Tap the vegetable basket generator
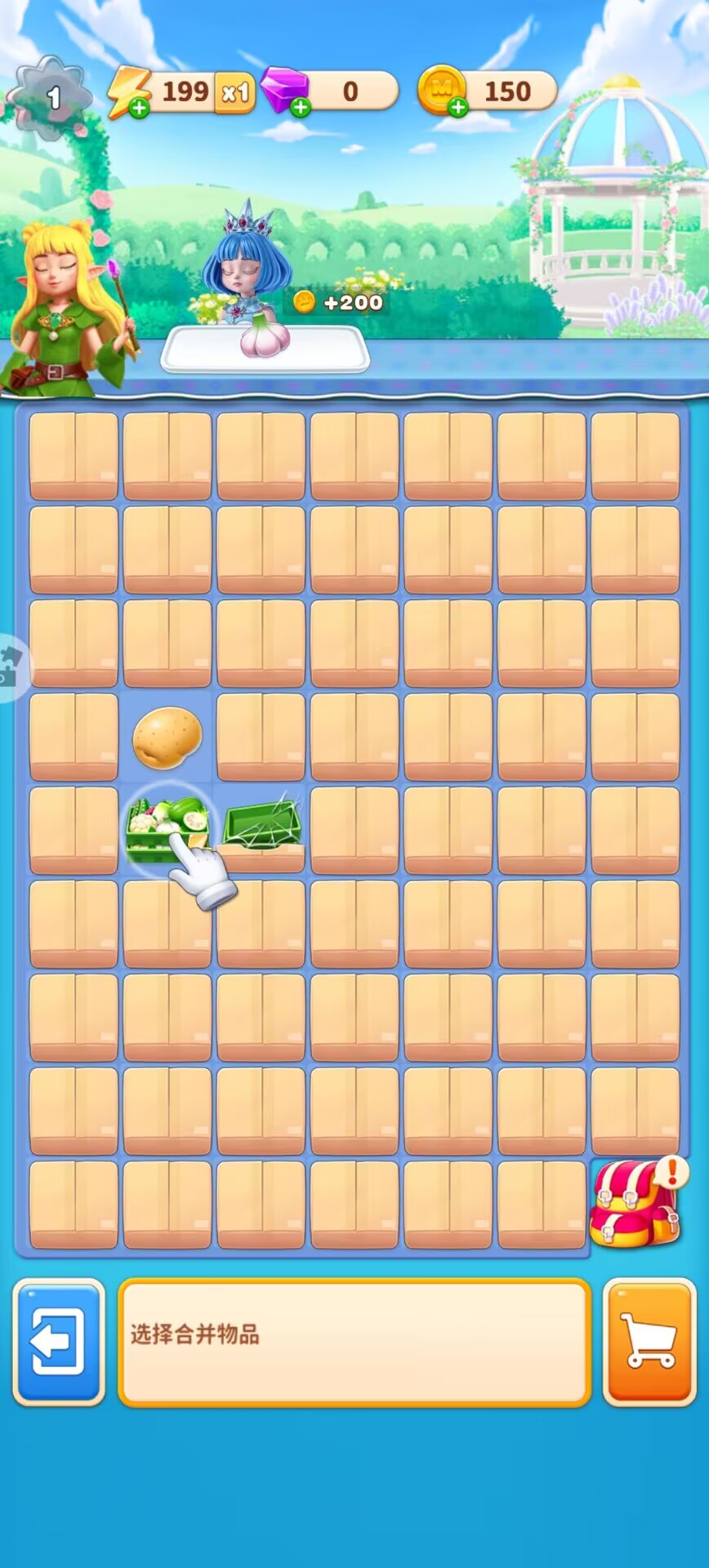The image size is (709, 1568). [167, 828]
